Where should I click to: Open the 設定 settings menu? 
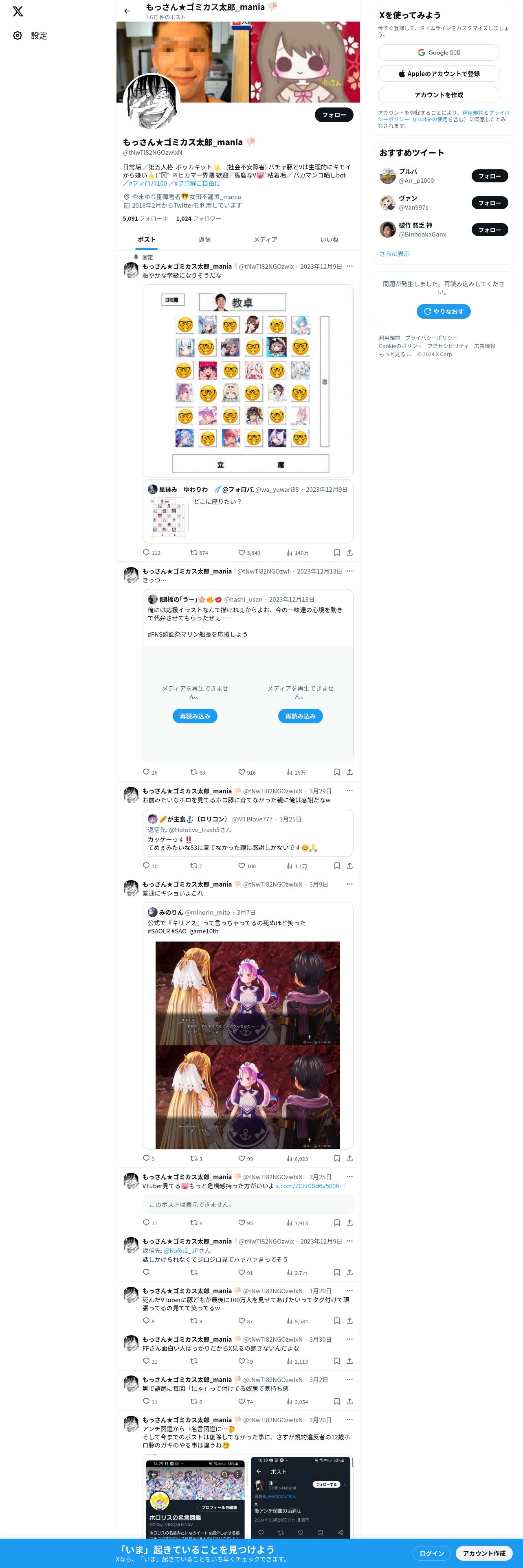[x=30, y=36]
